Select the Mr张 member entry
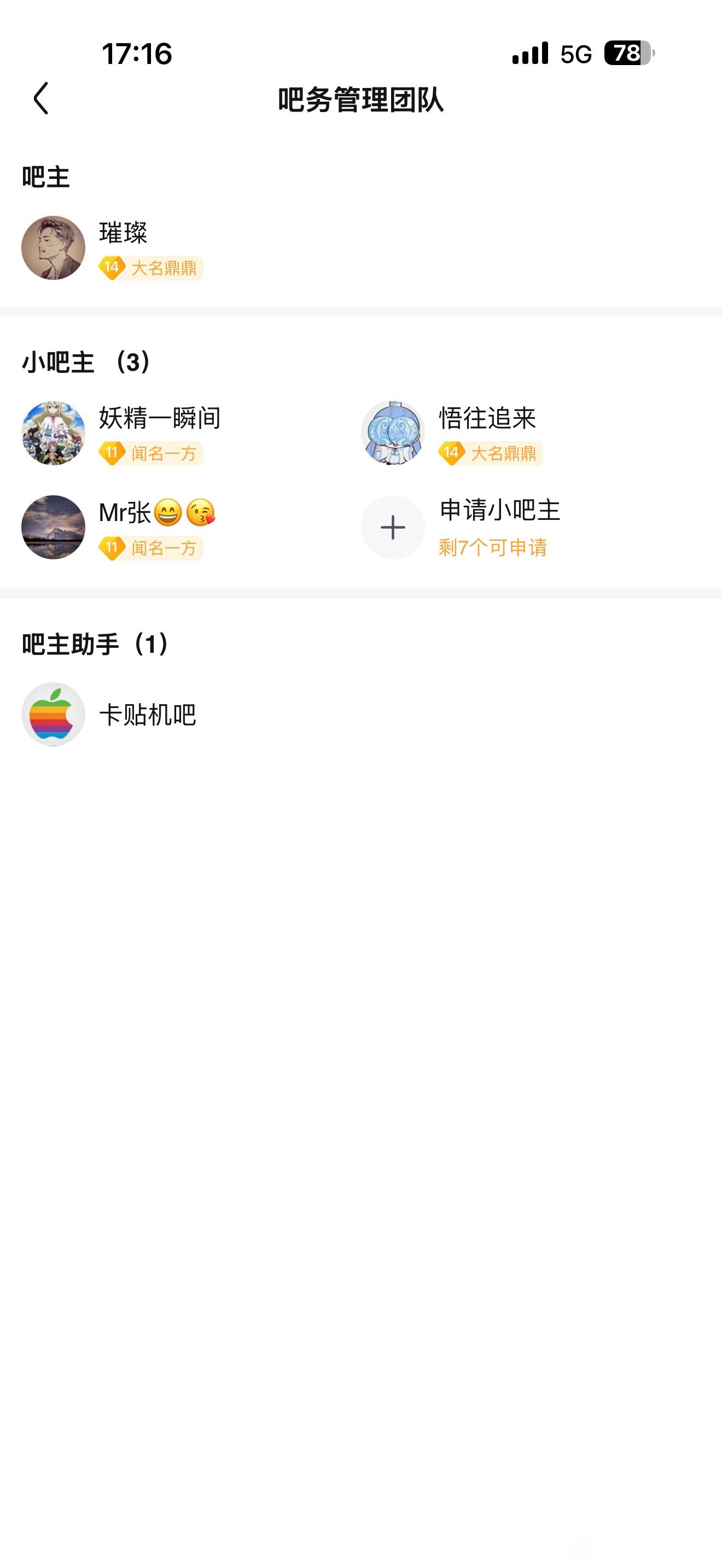This screenshot has width=722, height=1568. (x=54, y=527)
